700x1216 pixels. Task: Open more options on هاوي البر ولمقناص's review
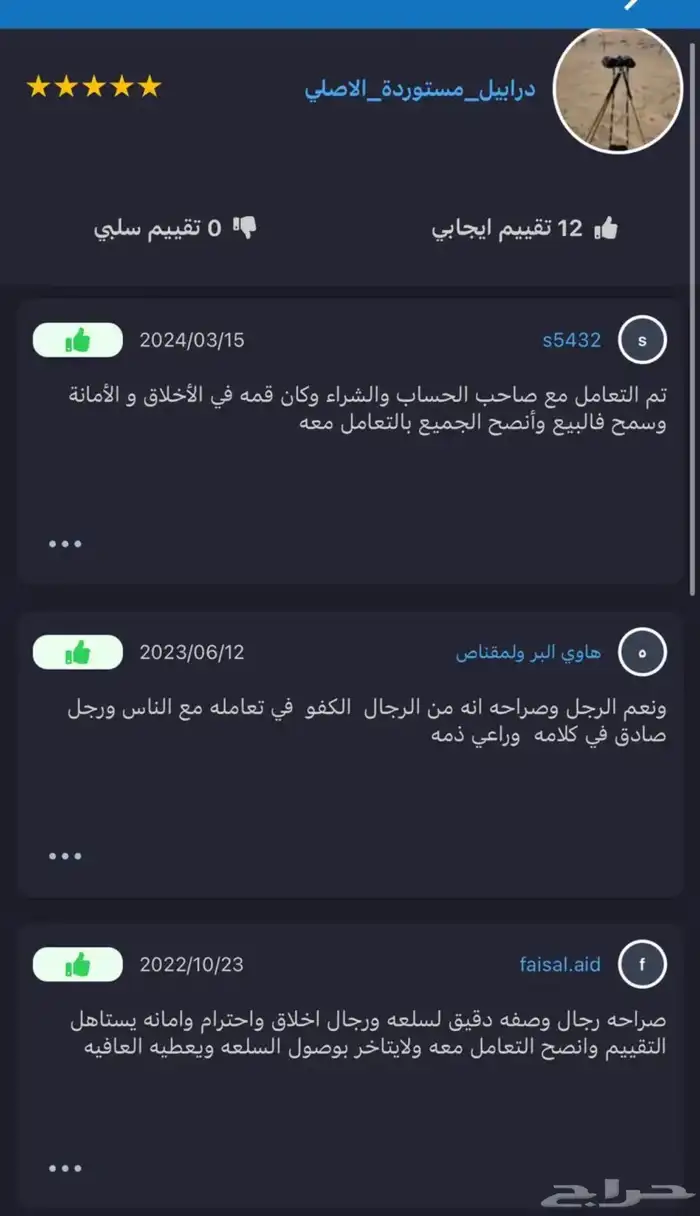[x=65, y=856]
